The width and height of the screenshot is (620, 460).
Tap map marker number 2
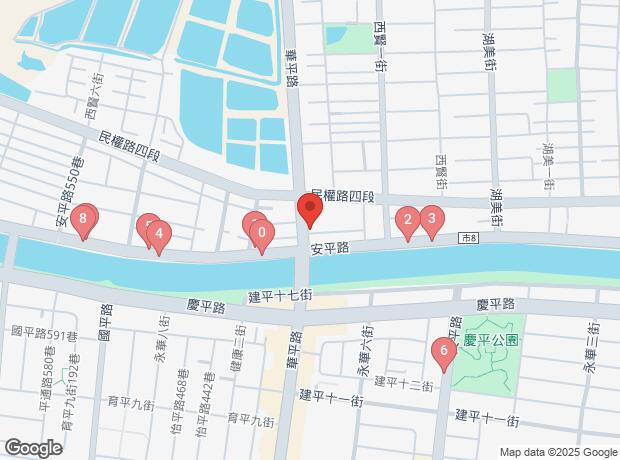click(407, 220)
